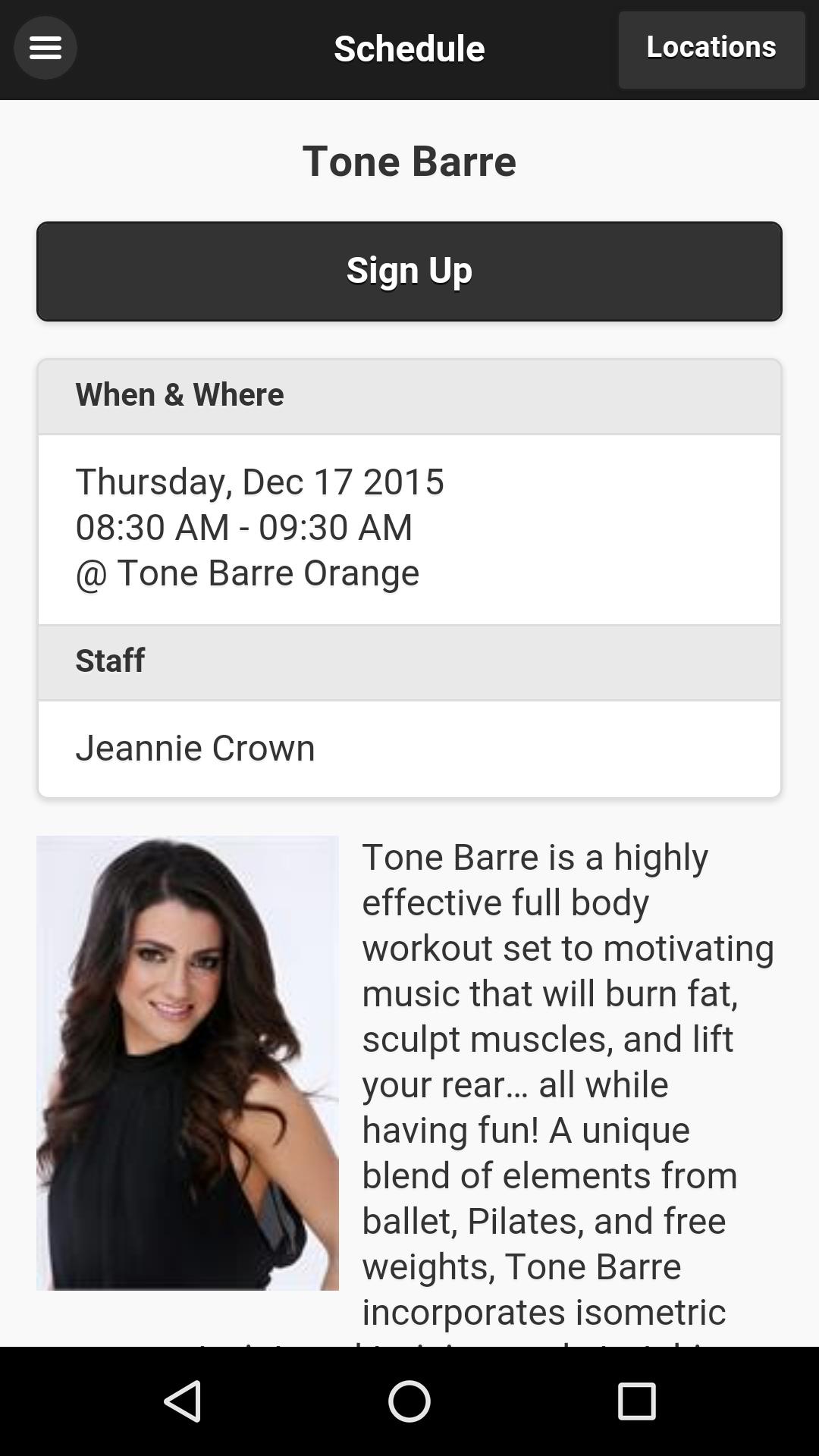This screenshot has width=819, height=1456.
Task: Open Jeannie Crown's profile photo
Action: 187,1062
